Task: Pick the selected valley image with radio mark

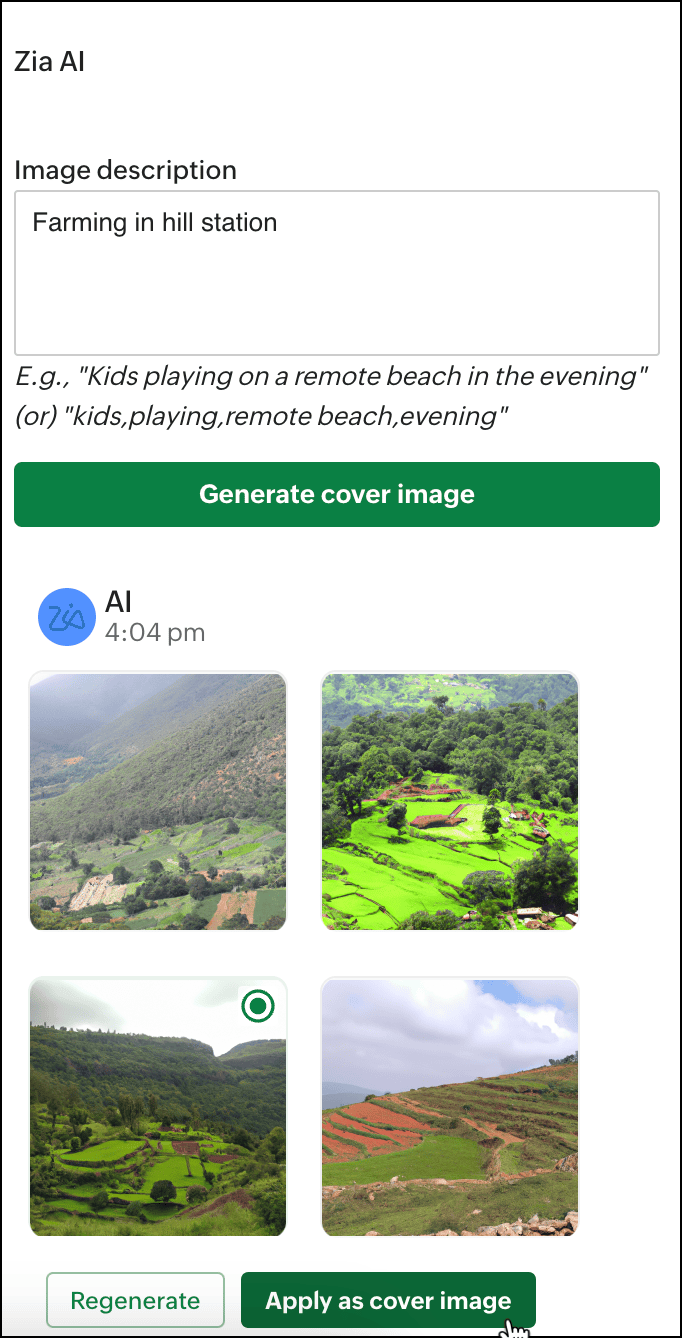Action: (x=158, y=1107)
